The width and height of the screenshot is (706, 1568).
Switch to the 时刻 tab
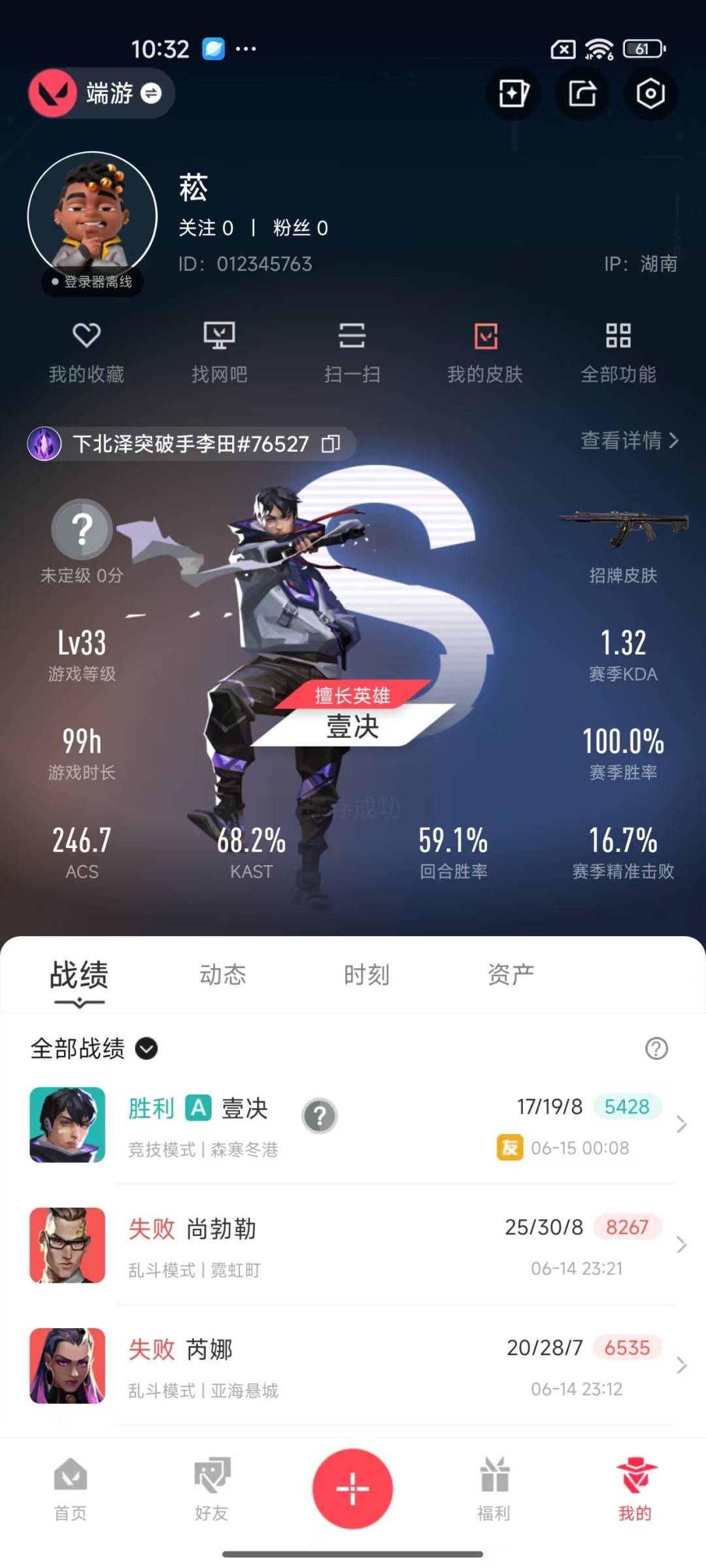pyautogui.click(x=367, y=975)
